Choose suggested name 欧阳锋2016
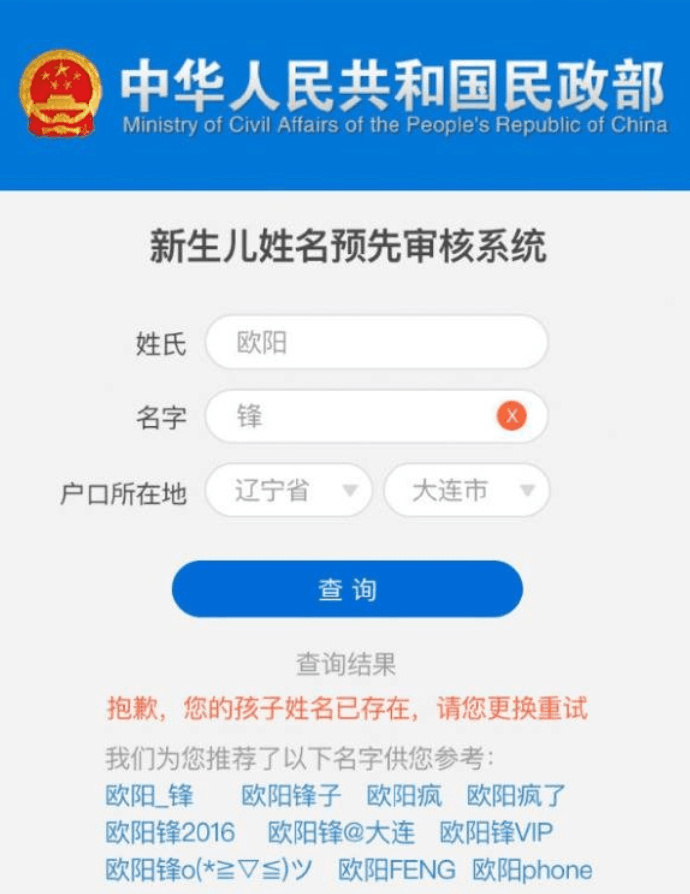The width and height of the screenshot is (690, 894). pyautogui.click(x=170, y=832)
